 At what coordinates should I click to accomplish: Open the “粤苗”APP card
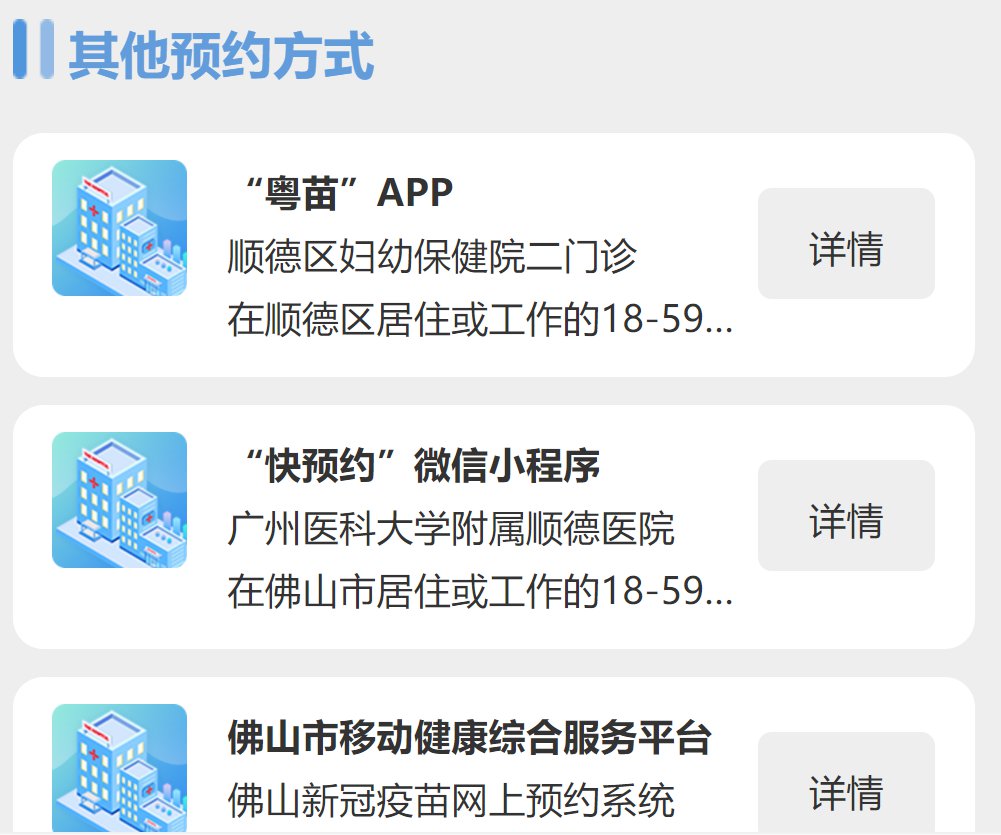tap(400, 256)
